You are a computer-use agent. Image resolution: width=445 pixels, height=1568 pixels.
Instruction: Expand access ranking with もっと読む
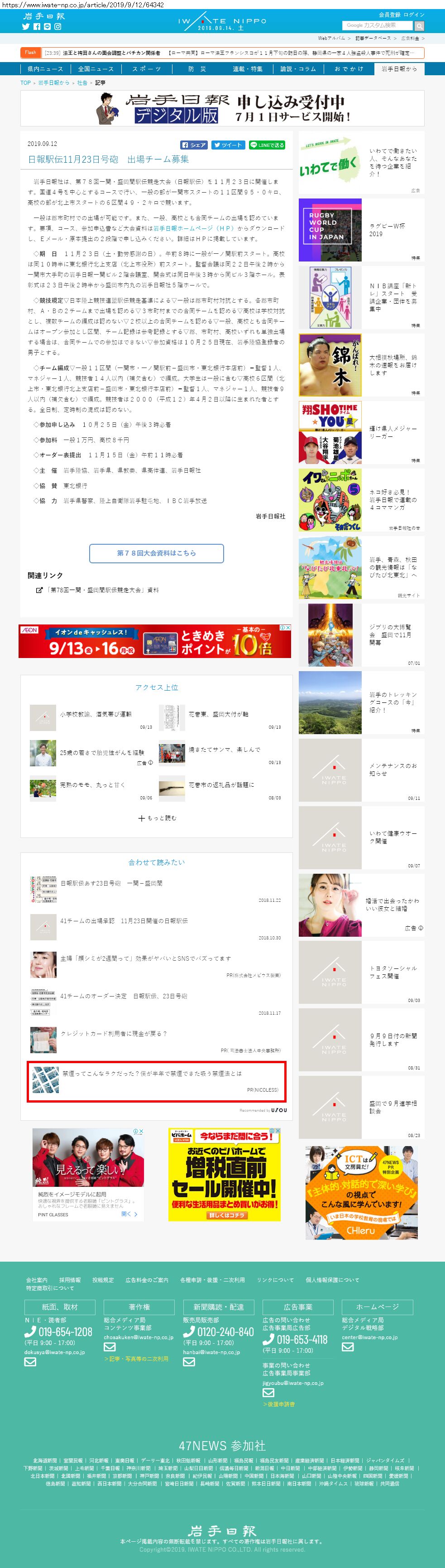(x=157, y=818)
